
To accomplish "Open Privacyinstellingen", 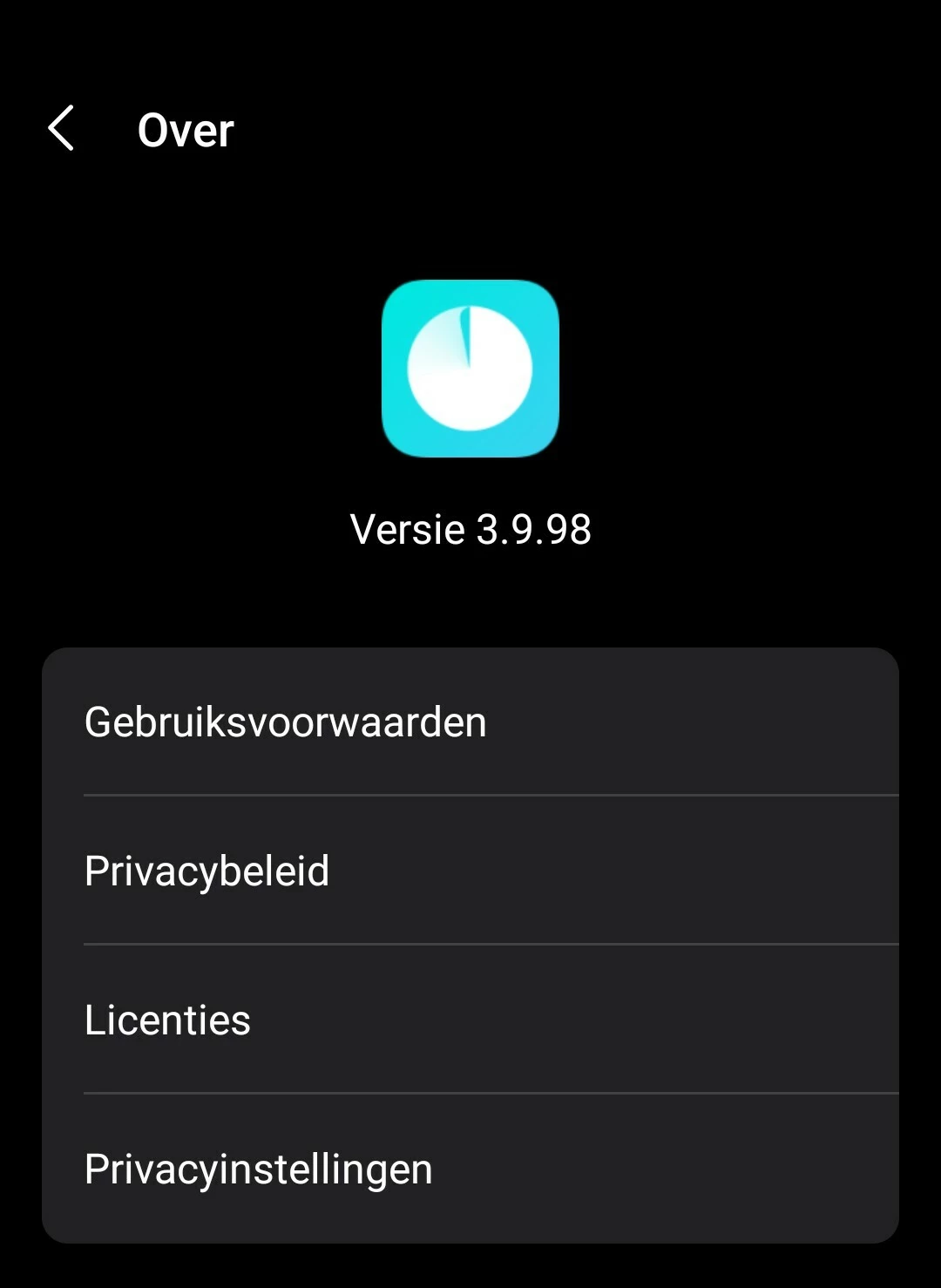I will (470, 1169).
